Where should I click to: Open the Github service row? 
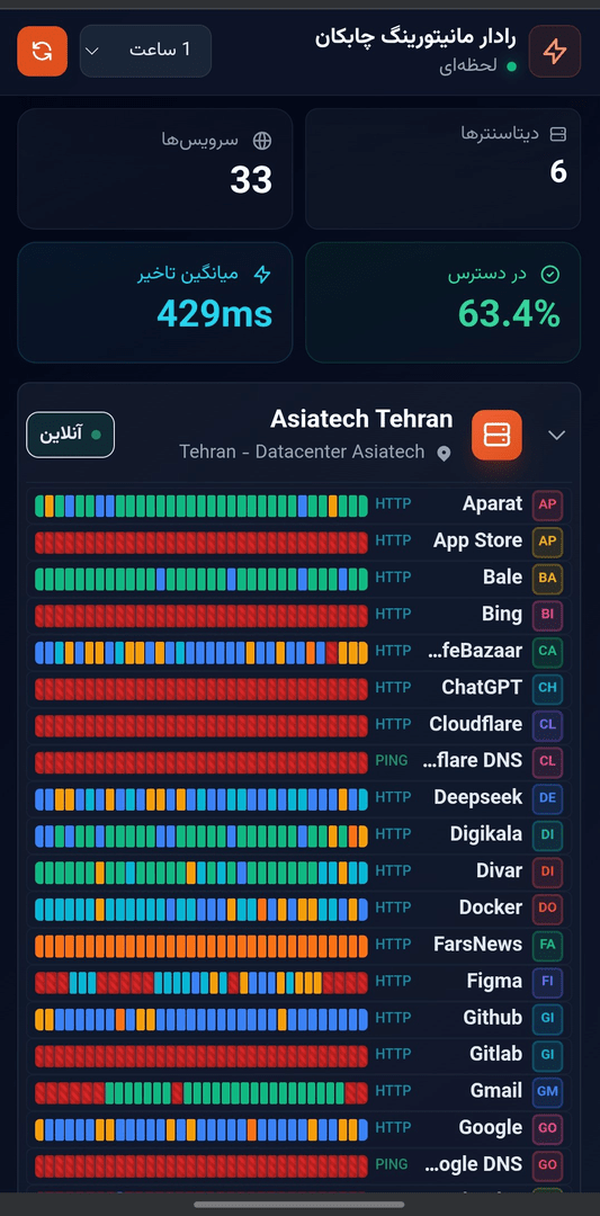(x=300, y=1018)
